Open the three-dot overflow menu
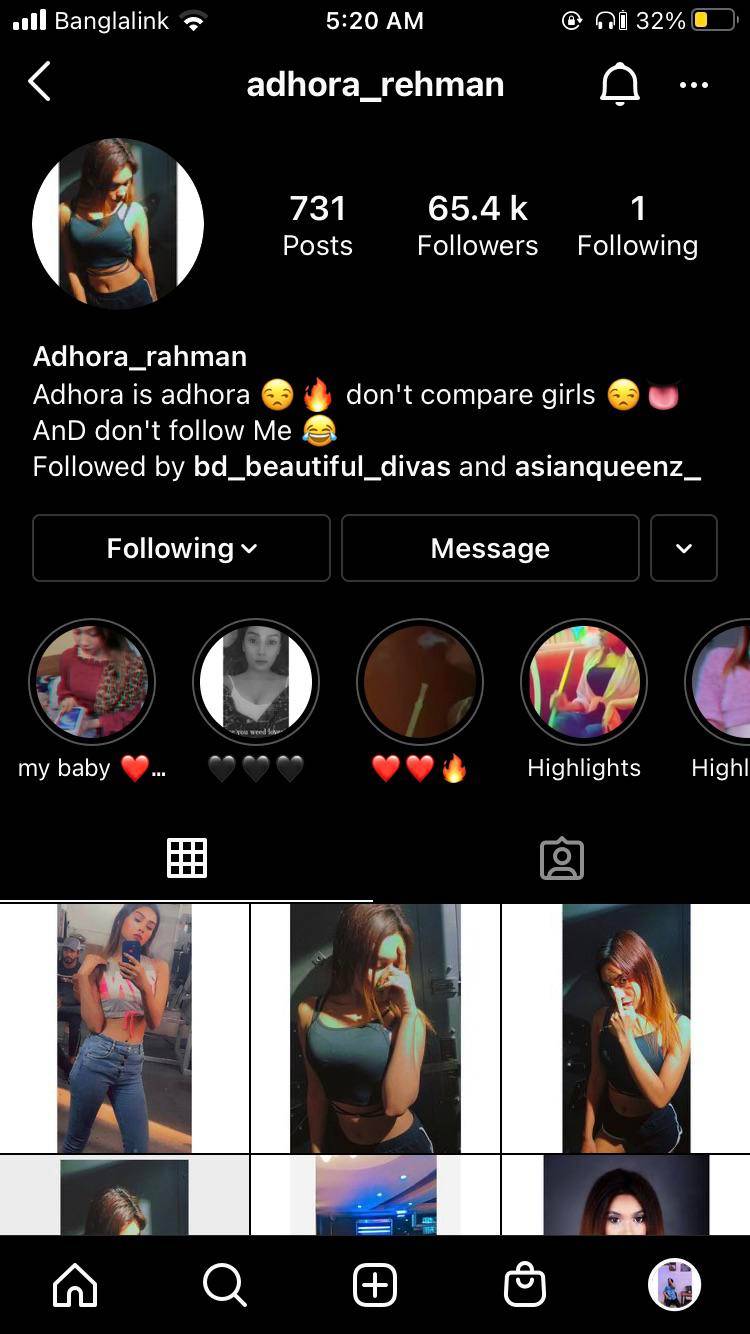 coord(693,85)
